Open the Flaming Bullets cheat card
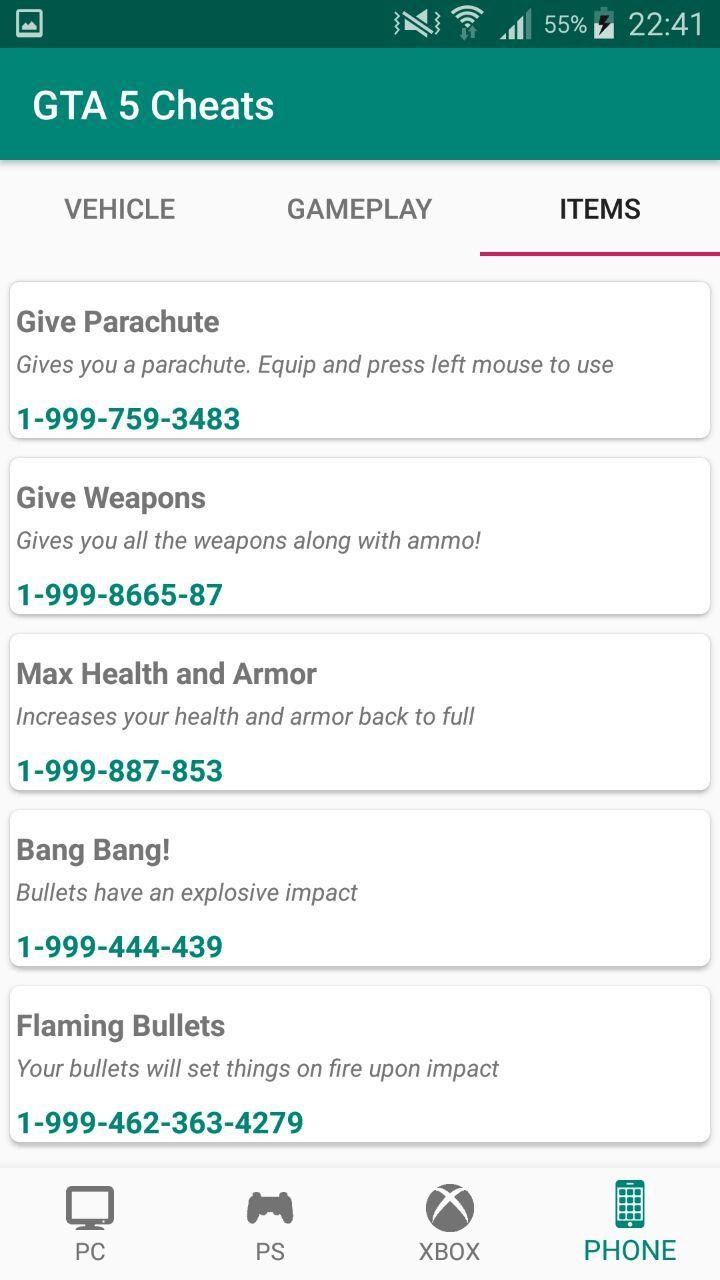Viewport: 720px width, 1280px height. (x=360, y=1064)
